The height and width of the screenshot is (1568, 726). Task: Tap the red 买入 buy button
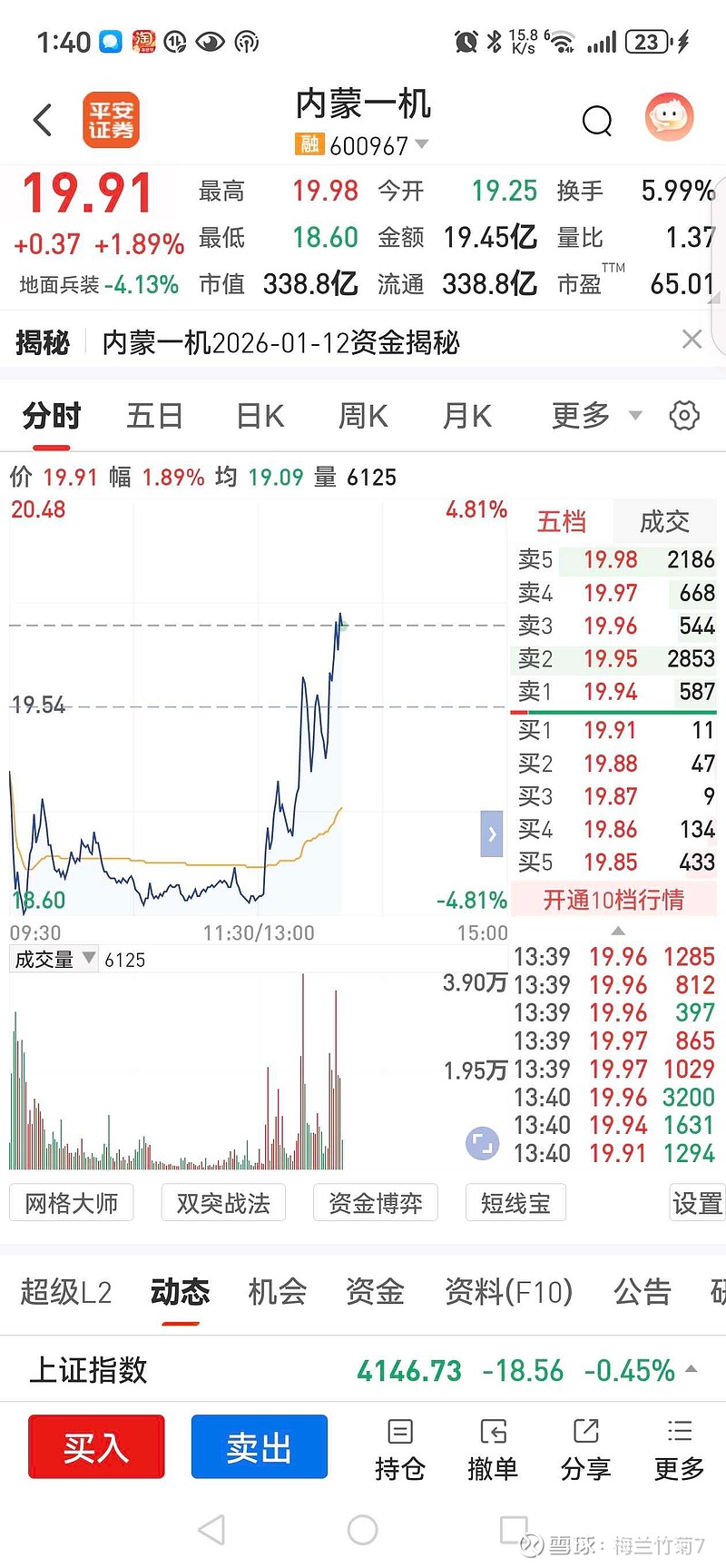tap(95, 1445)
